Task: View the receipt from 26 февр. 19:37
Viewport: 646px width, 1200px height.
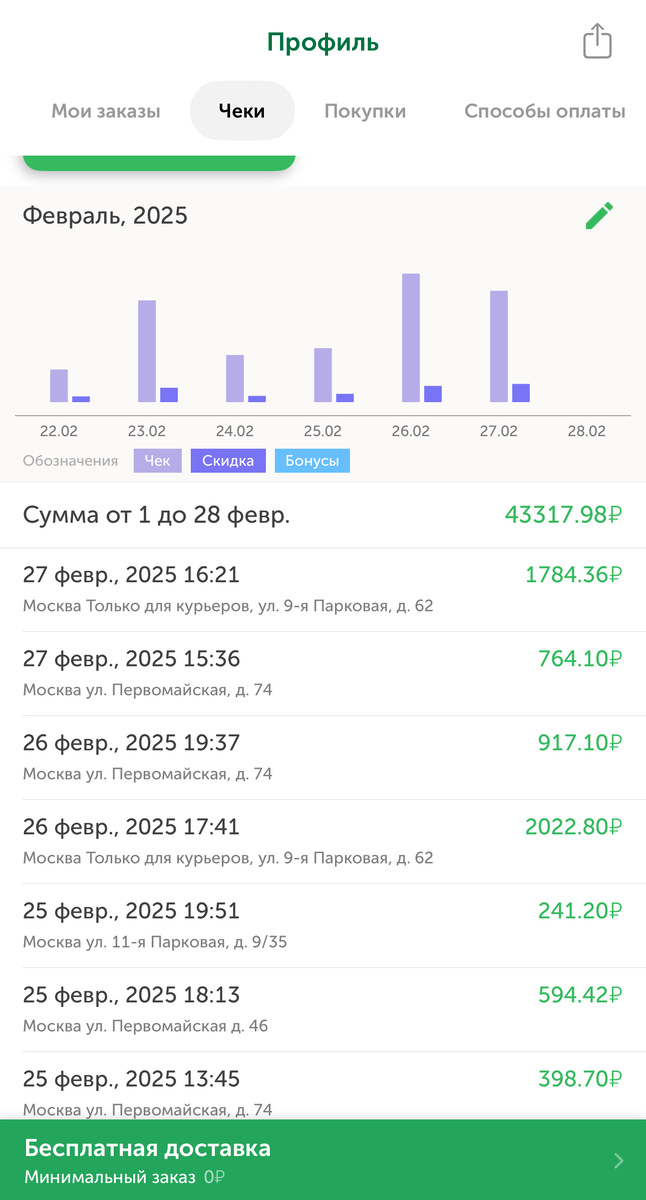Action: [323, 757]
